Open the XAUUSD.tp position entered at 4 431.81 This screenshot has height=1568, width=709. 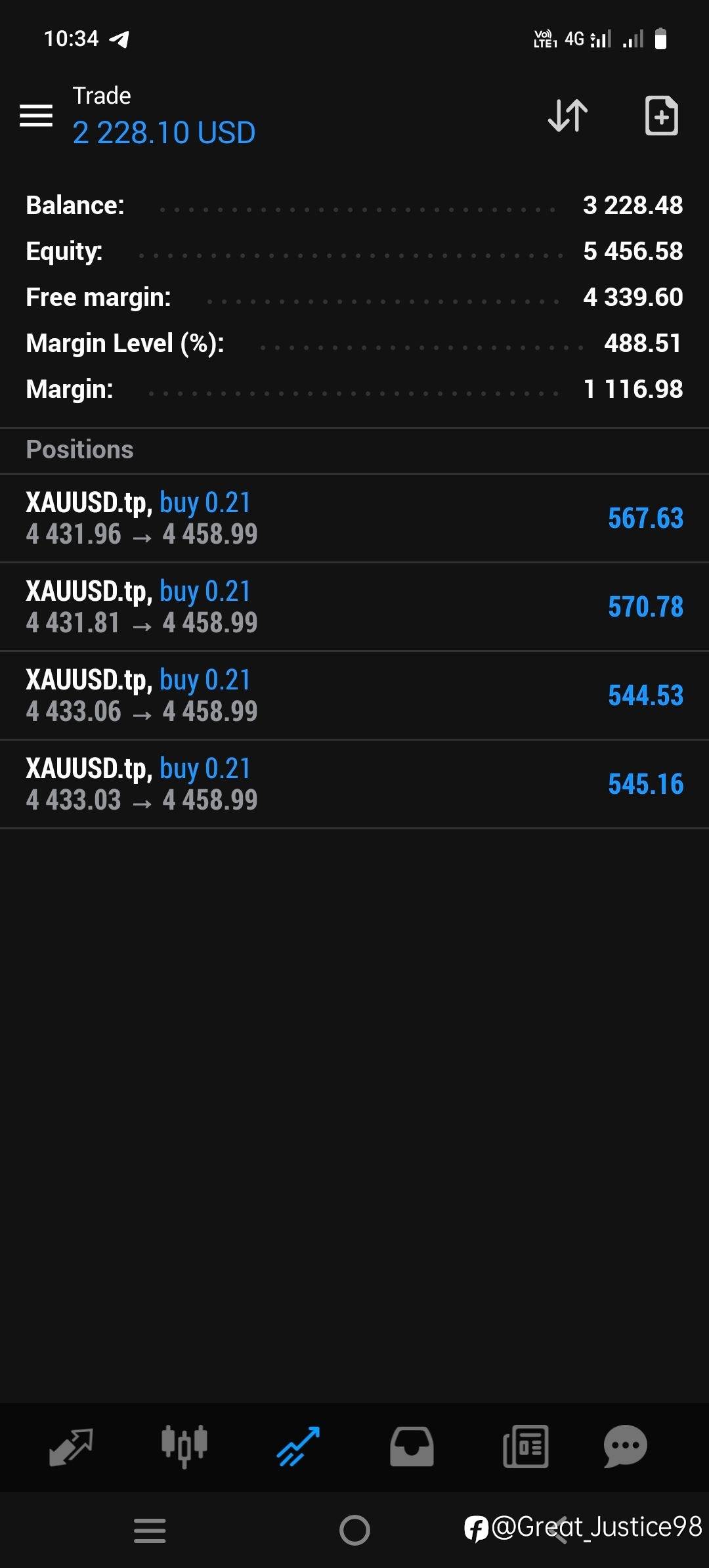tap(354, 607)
